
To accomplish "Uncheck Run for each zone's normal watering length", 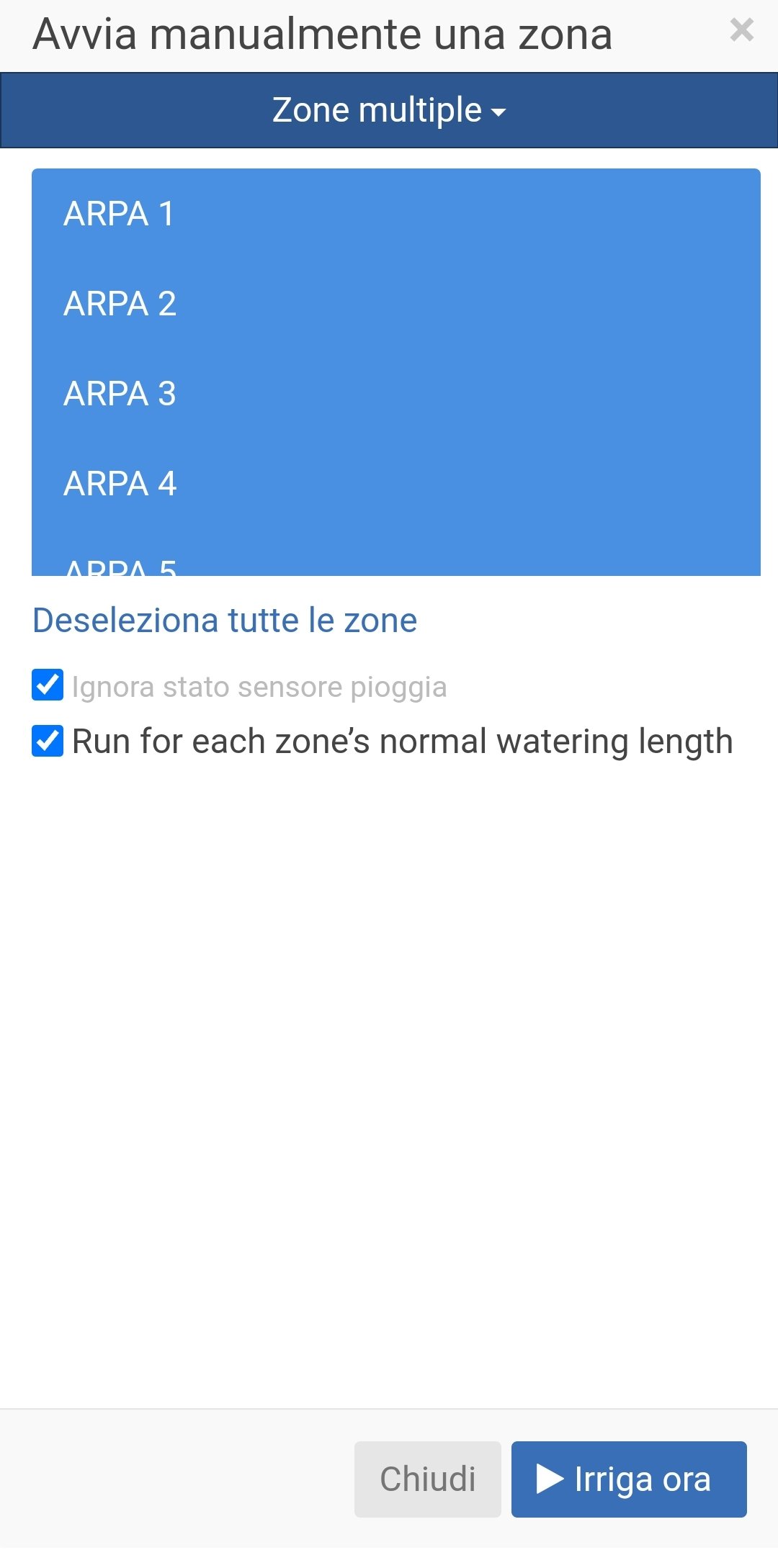I will 48,741.
